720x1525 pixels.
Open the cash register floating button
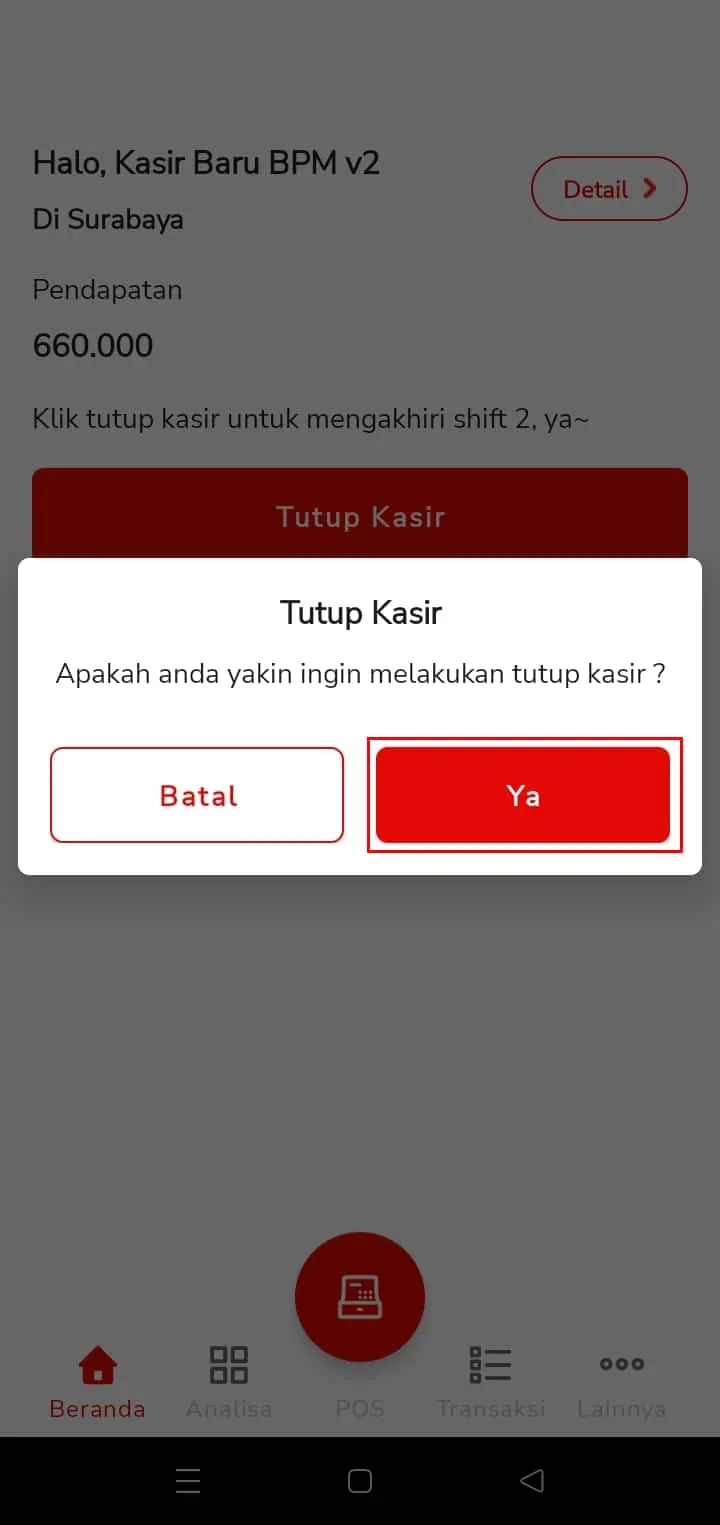point(360,1297)
